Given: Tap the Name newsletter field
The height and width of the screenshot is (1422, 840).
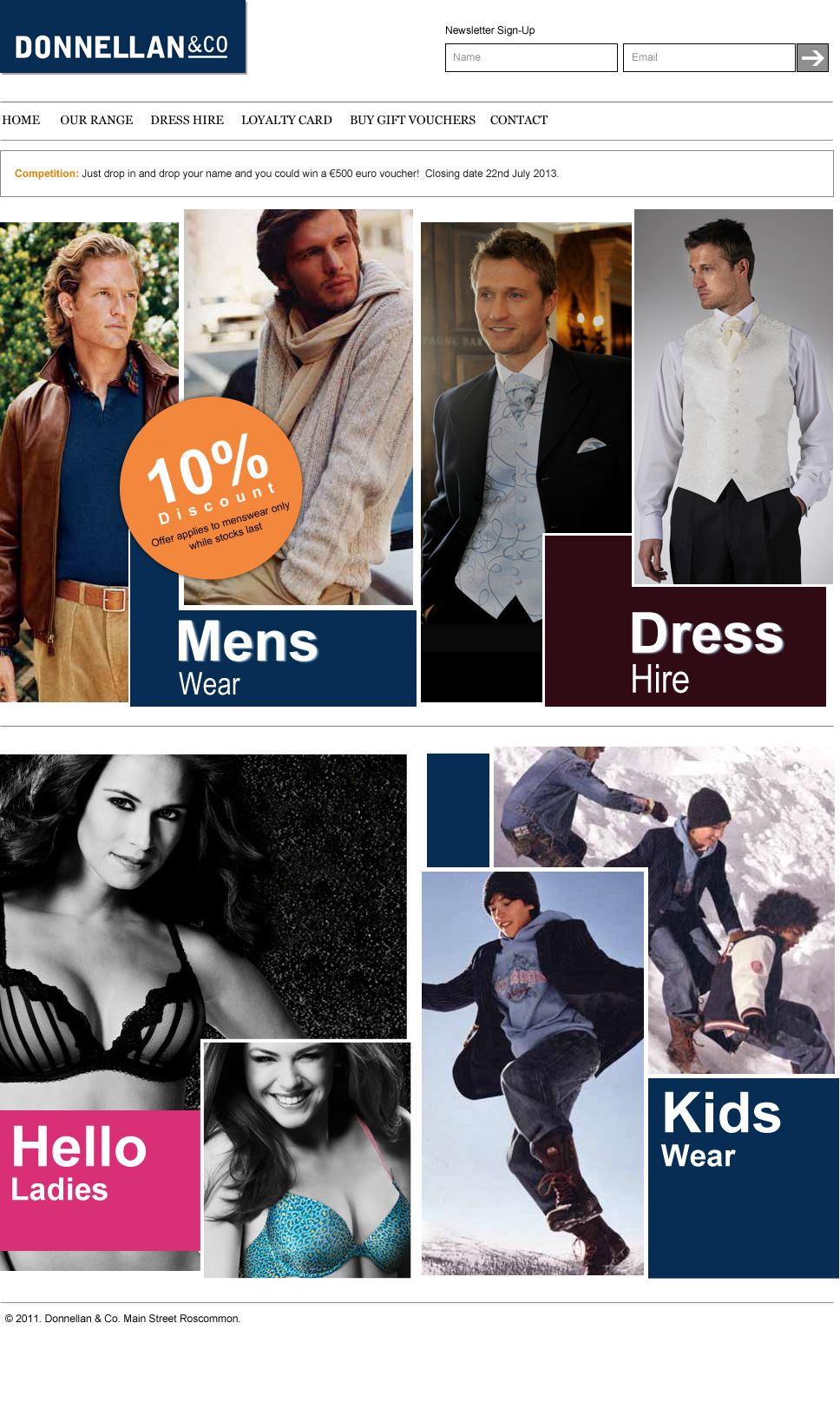Looking at the screenshot, I should pos(531,57).
